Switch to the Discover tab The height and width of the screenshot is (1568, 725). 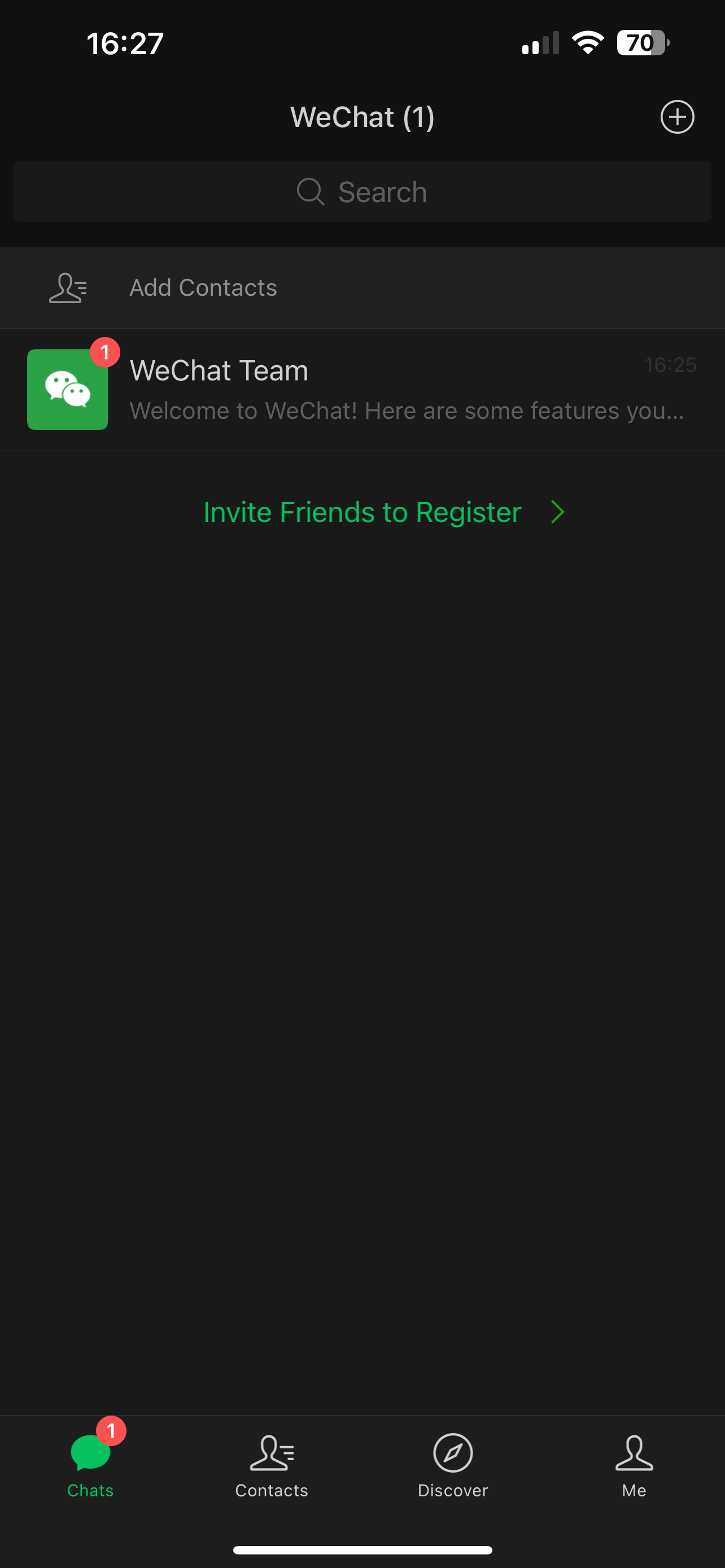pos(452,1467)
